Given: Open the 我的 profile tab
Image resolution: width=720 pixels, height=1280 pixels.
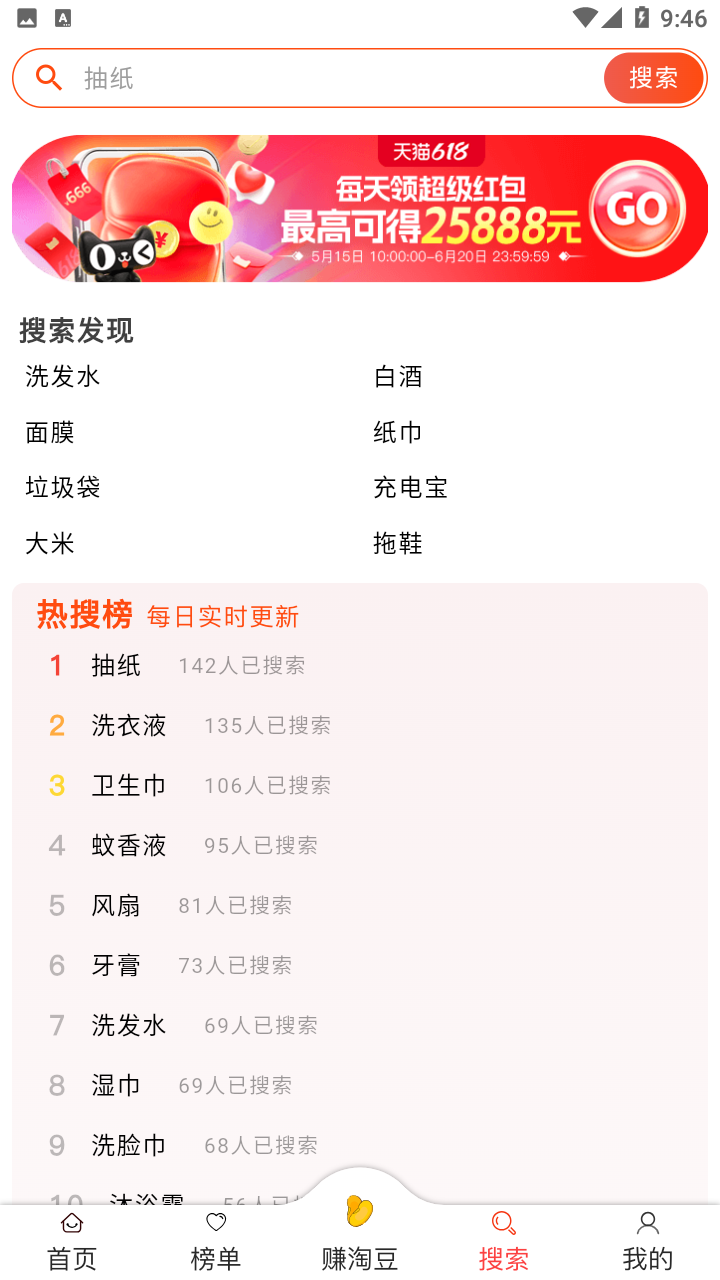Looking at the screenshot, I should 648,1242.
